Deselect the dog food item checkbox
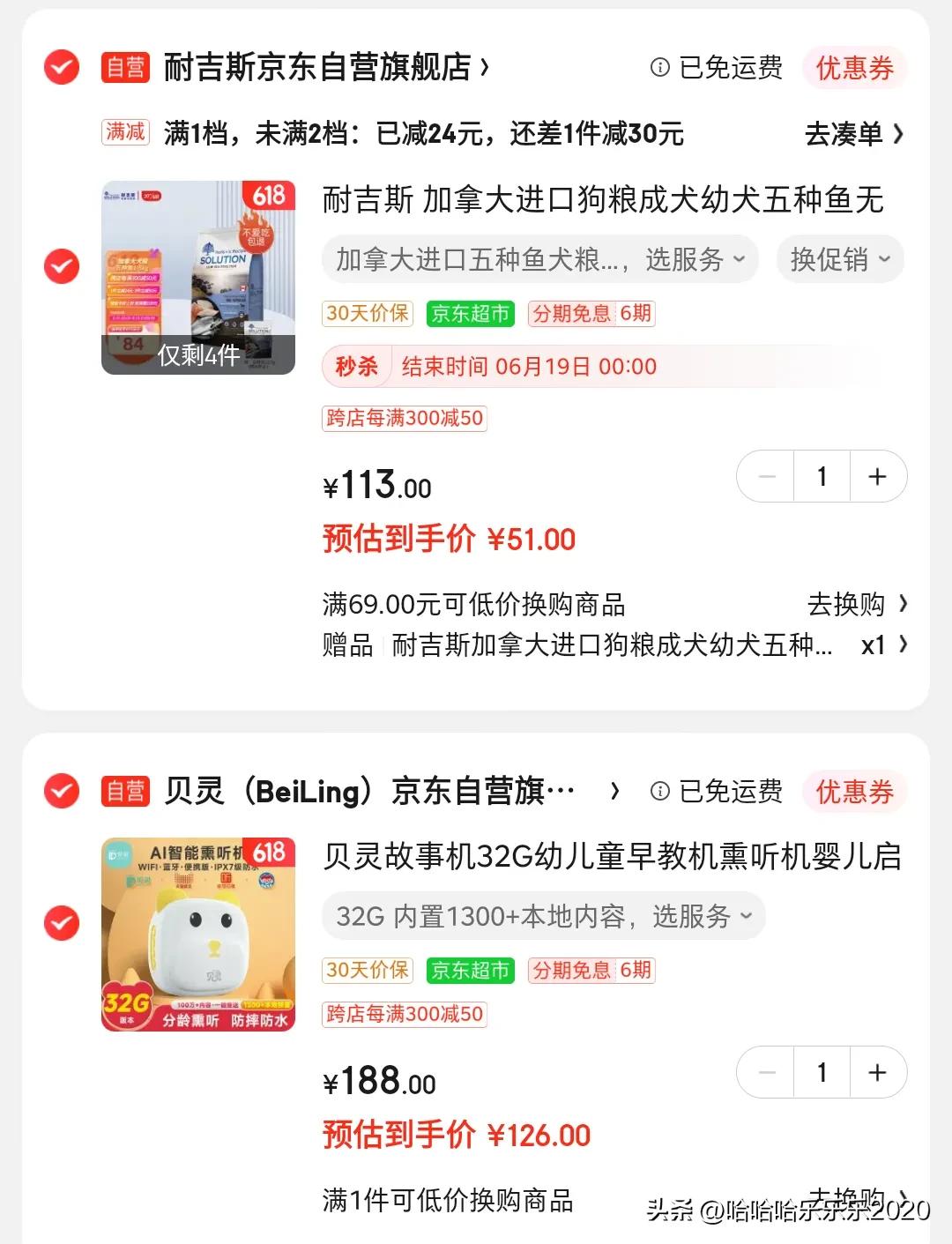Viewport: 952px width, 1244px height. pos(61,266)
